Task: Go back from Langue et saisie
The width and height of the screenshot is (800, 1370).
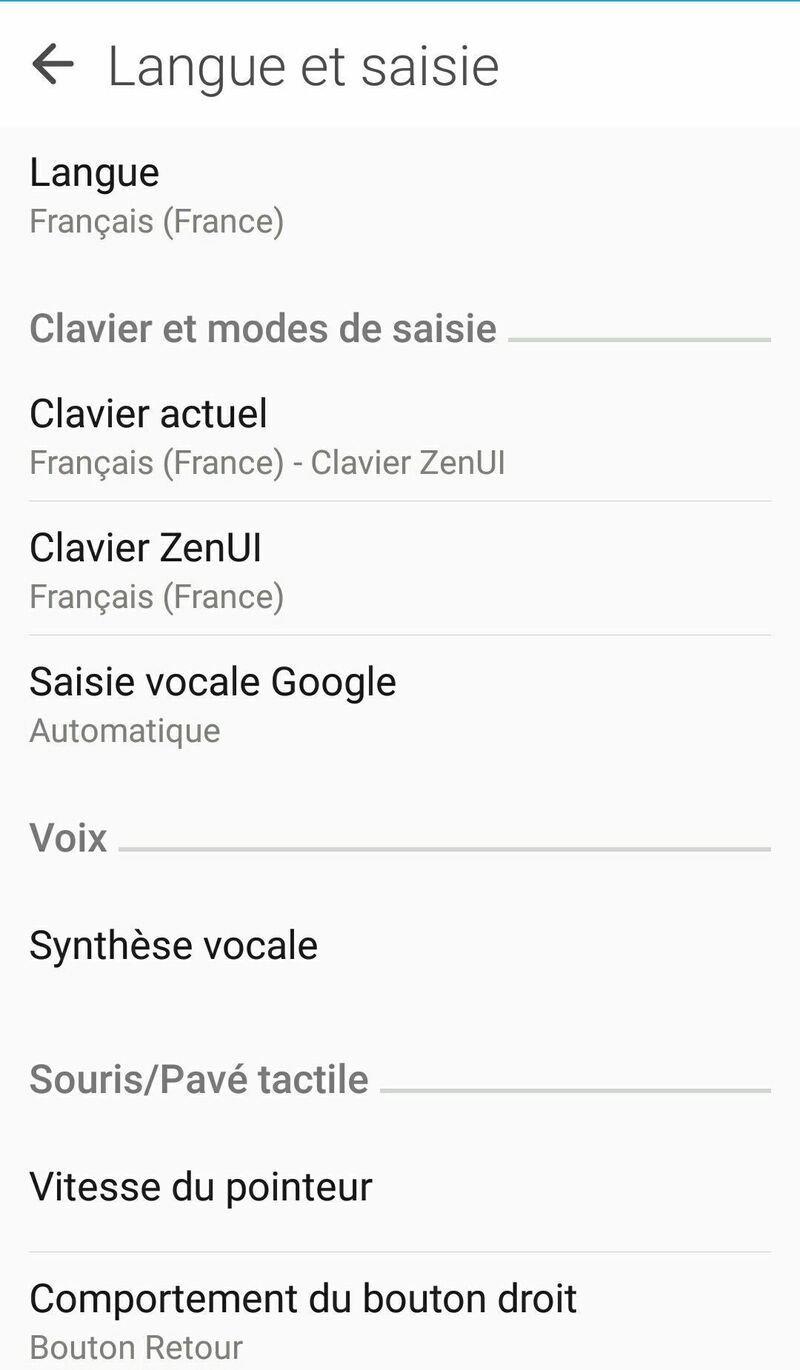Action: [53, 65]
